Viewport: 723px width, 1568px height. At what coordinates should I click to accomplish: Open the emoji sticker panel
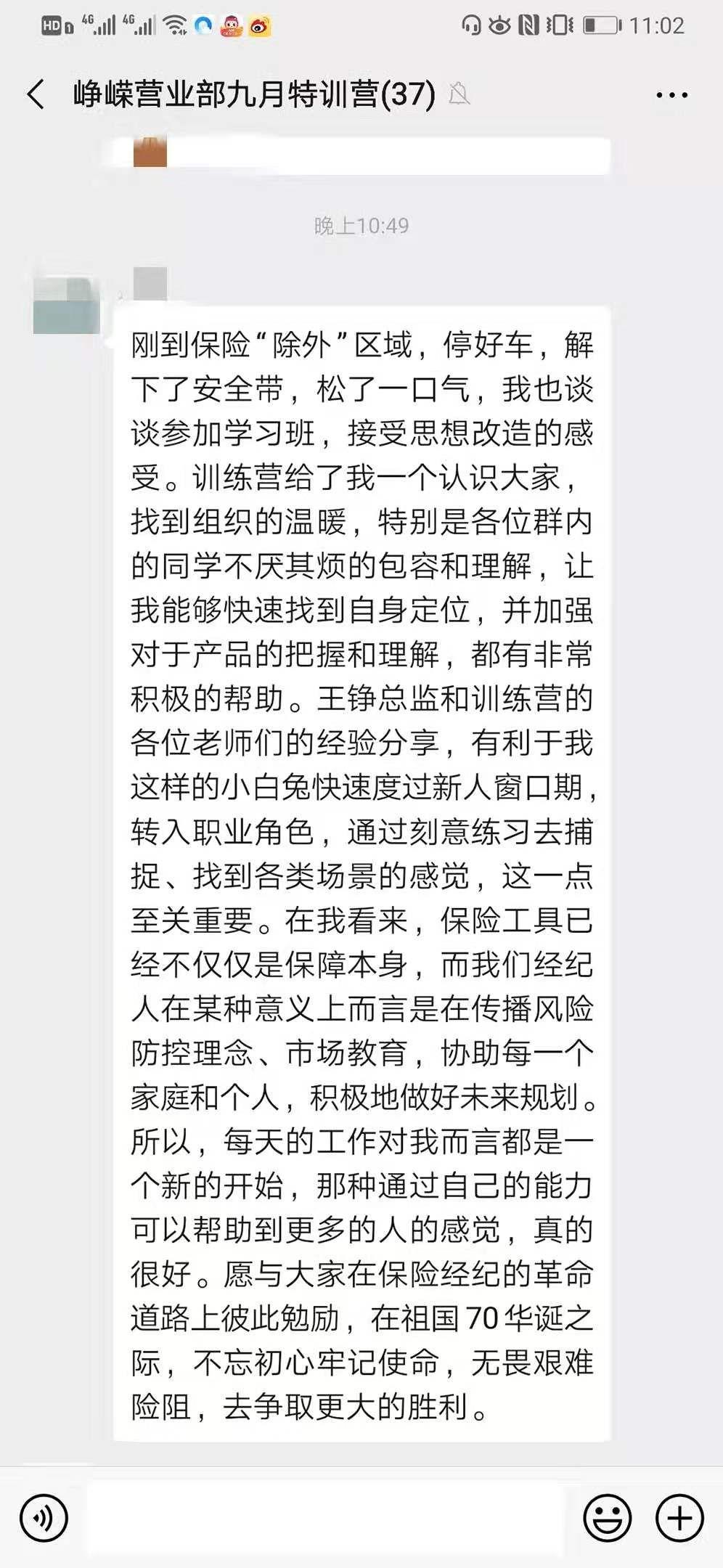click(x=607, y=1518)
